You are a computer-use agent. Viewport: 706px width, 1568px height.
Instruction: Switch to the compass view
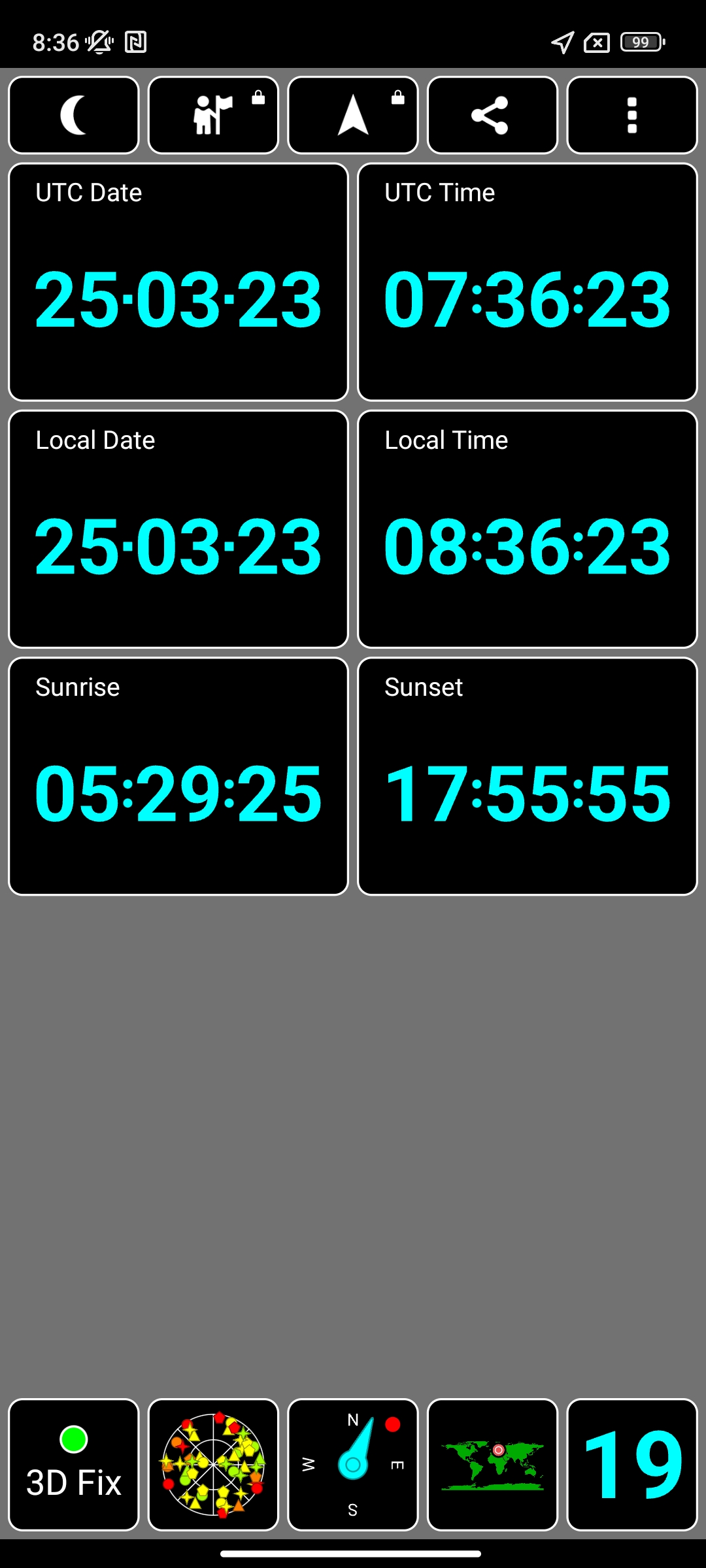click(353, 1465)
